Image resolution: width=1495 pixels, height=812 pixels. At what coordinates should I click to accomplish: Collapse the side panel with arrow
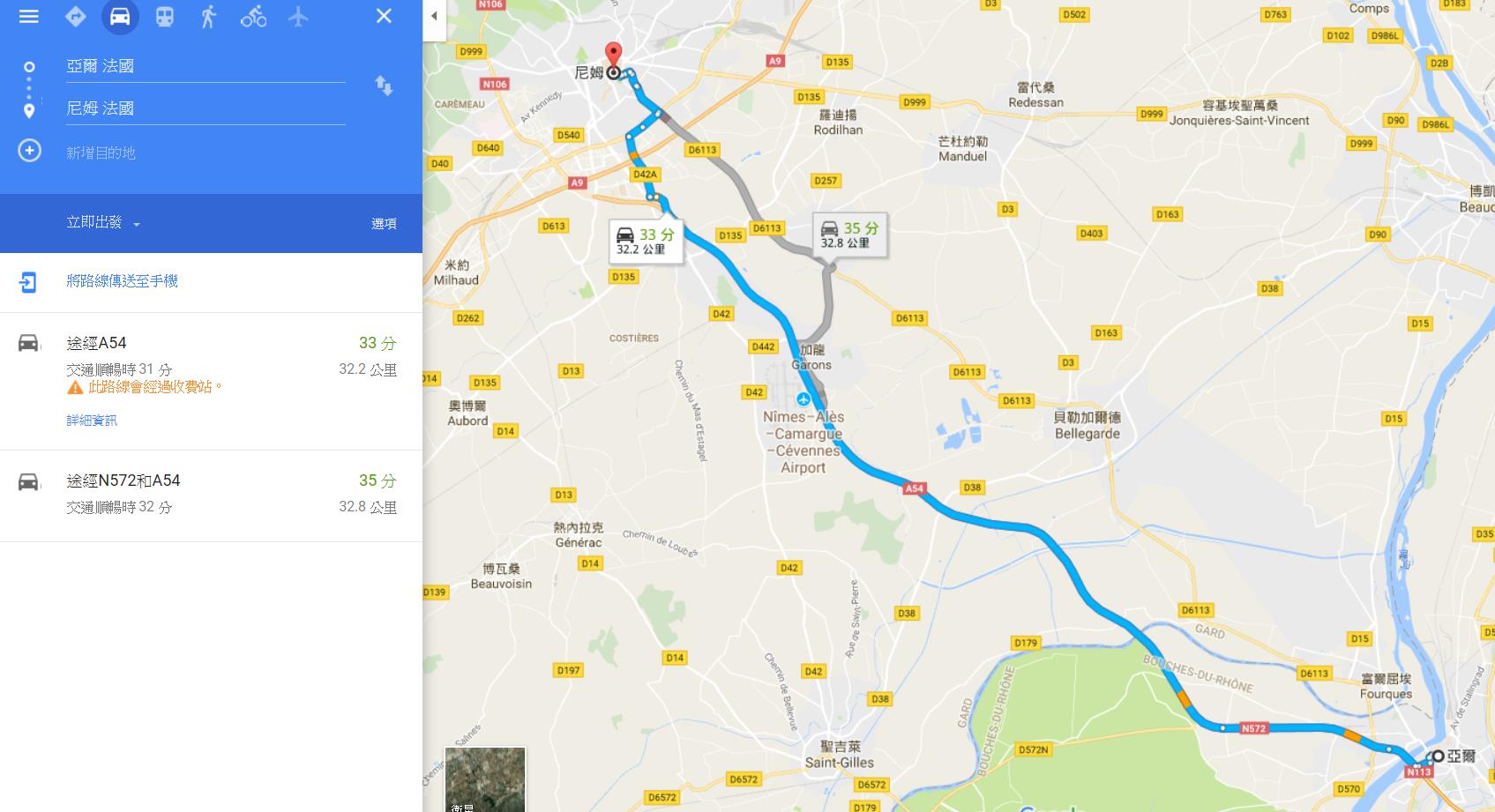point(434,16)
